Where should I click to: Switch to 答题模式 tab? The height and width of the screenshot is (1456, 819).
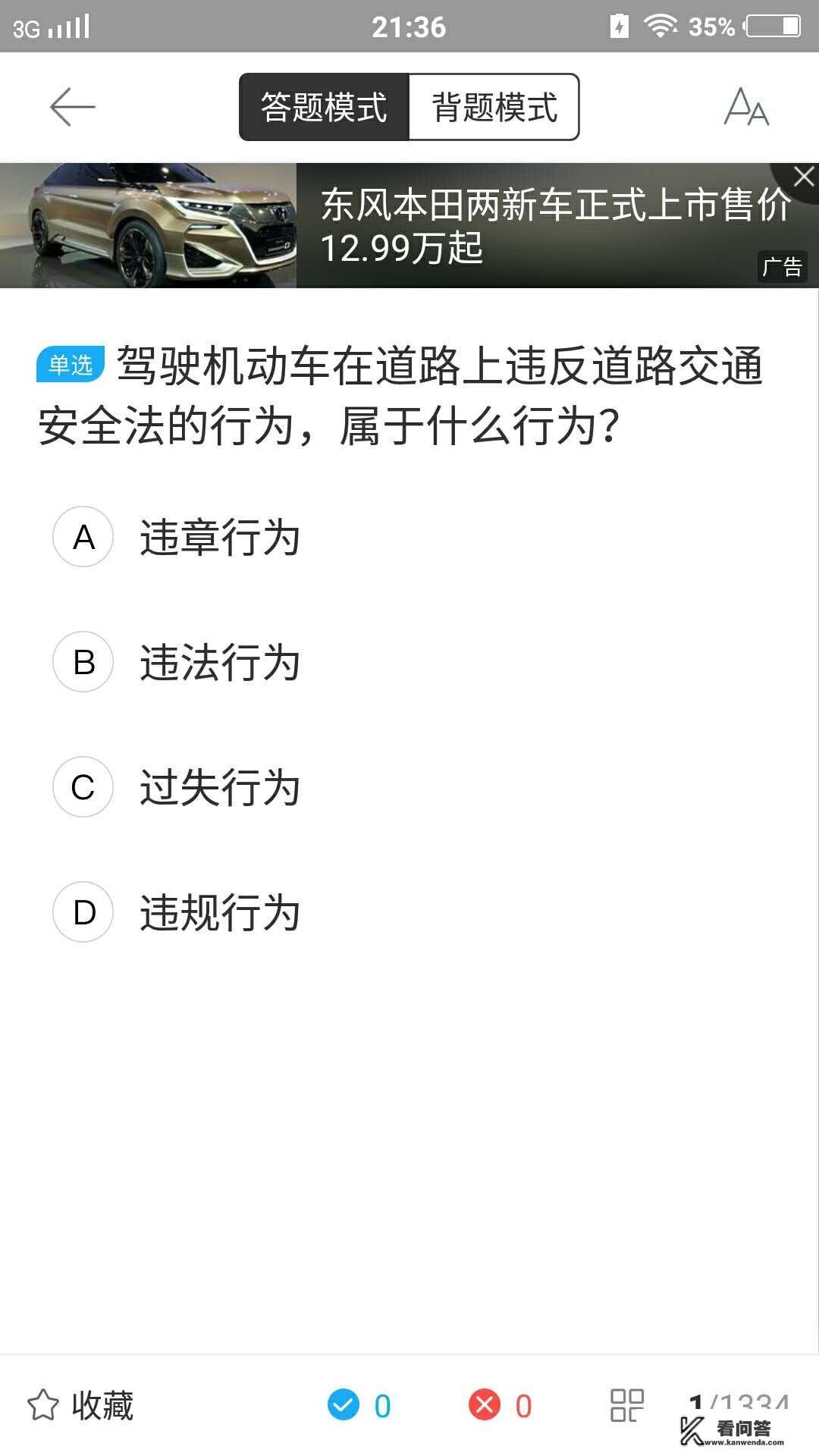coord(324,107)
